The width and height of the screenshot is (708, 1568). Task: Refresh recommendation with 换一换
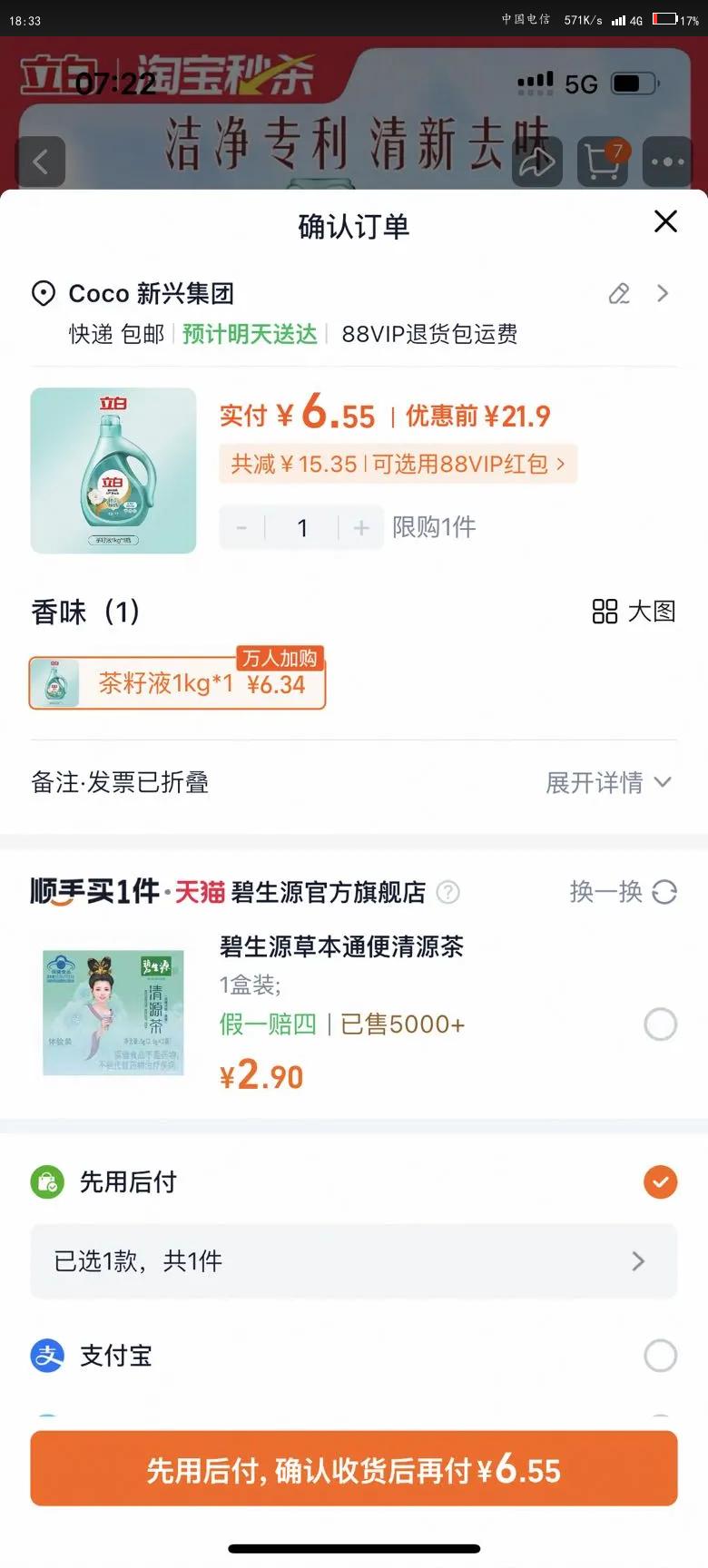click(623, 892)
